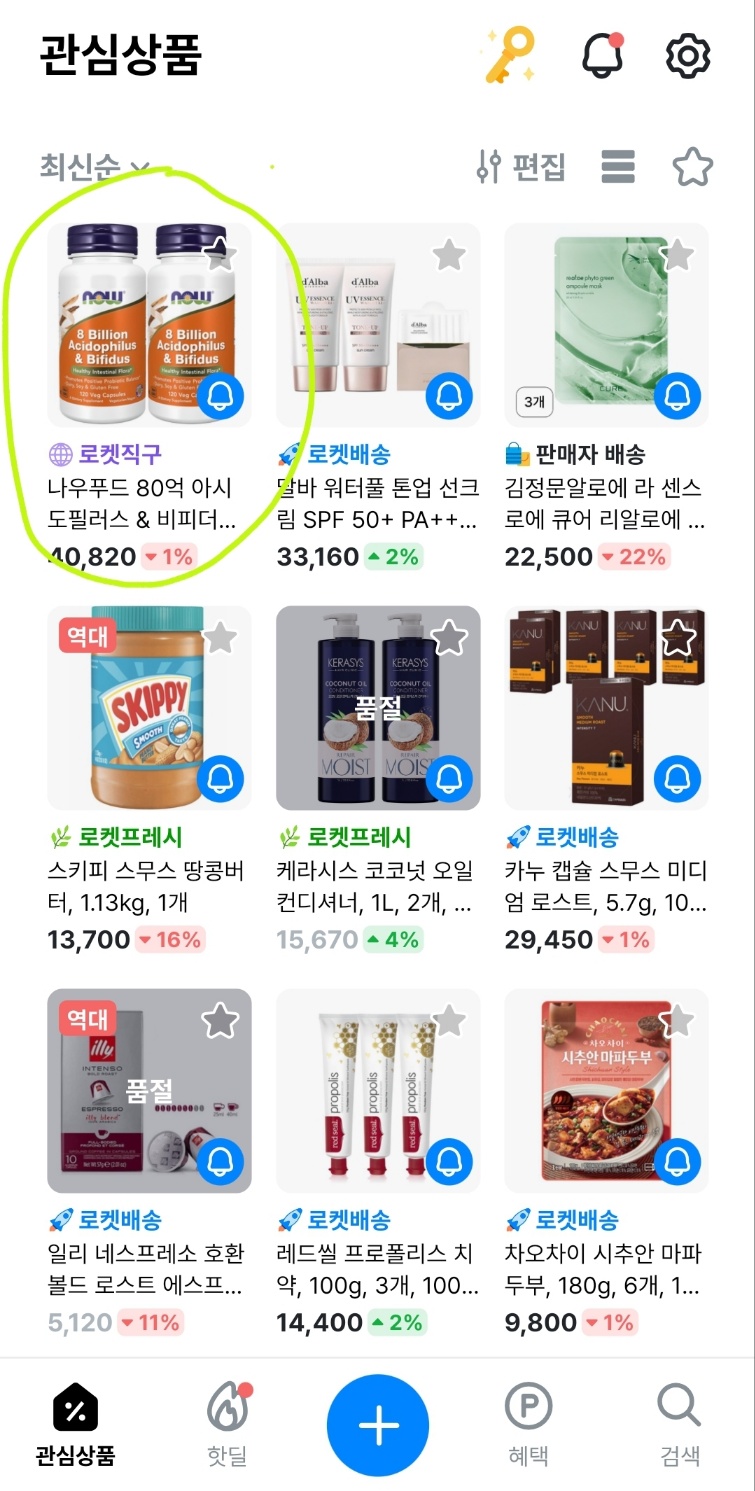Viewport: 755px width, 1491px height.
Task: Toggle the star on 달바 선크림
Action: 448,254
